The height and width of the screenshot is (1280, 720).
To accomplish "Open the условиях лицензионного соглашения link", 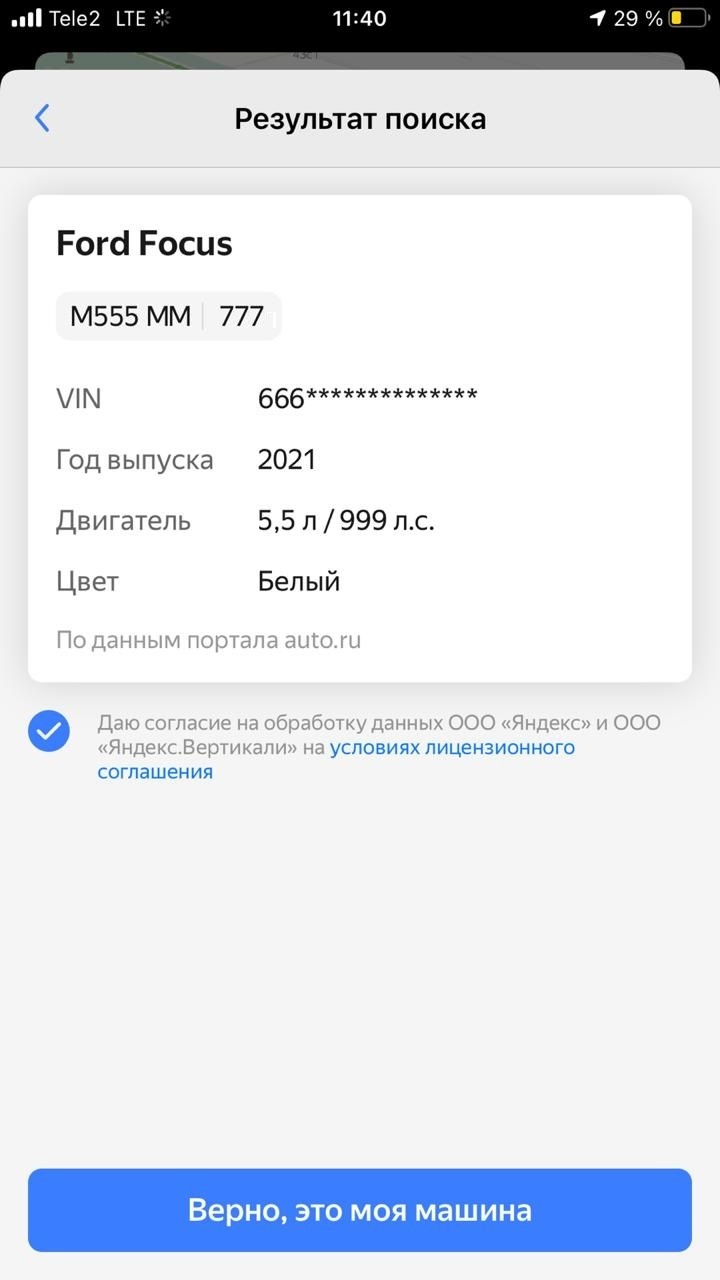I will pyautogui.click(x=336, y=760).
